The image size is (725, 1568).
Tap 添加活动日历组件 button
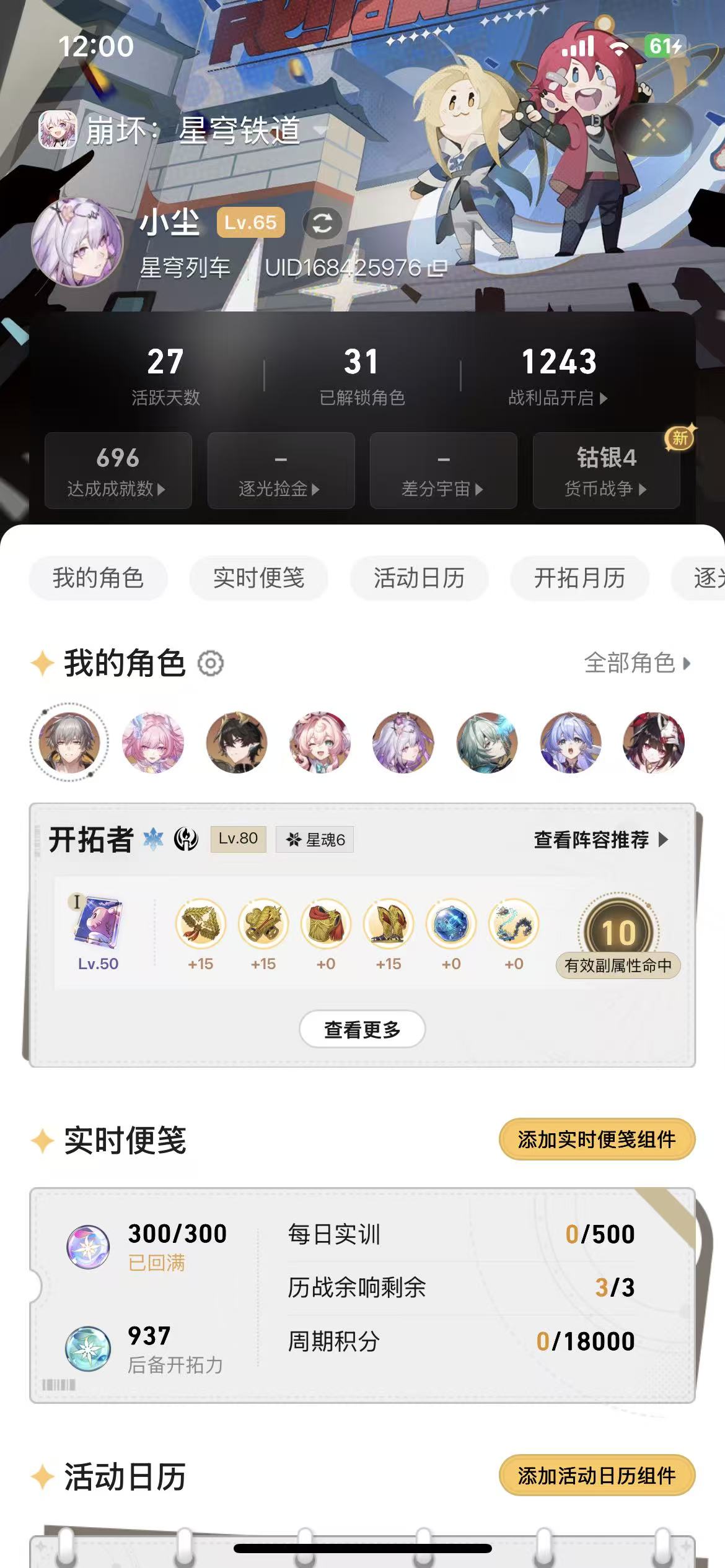coord(597,1476)
